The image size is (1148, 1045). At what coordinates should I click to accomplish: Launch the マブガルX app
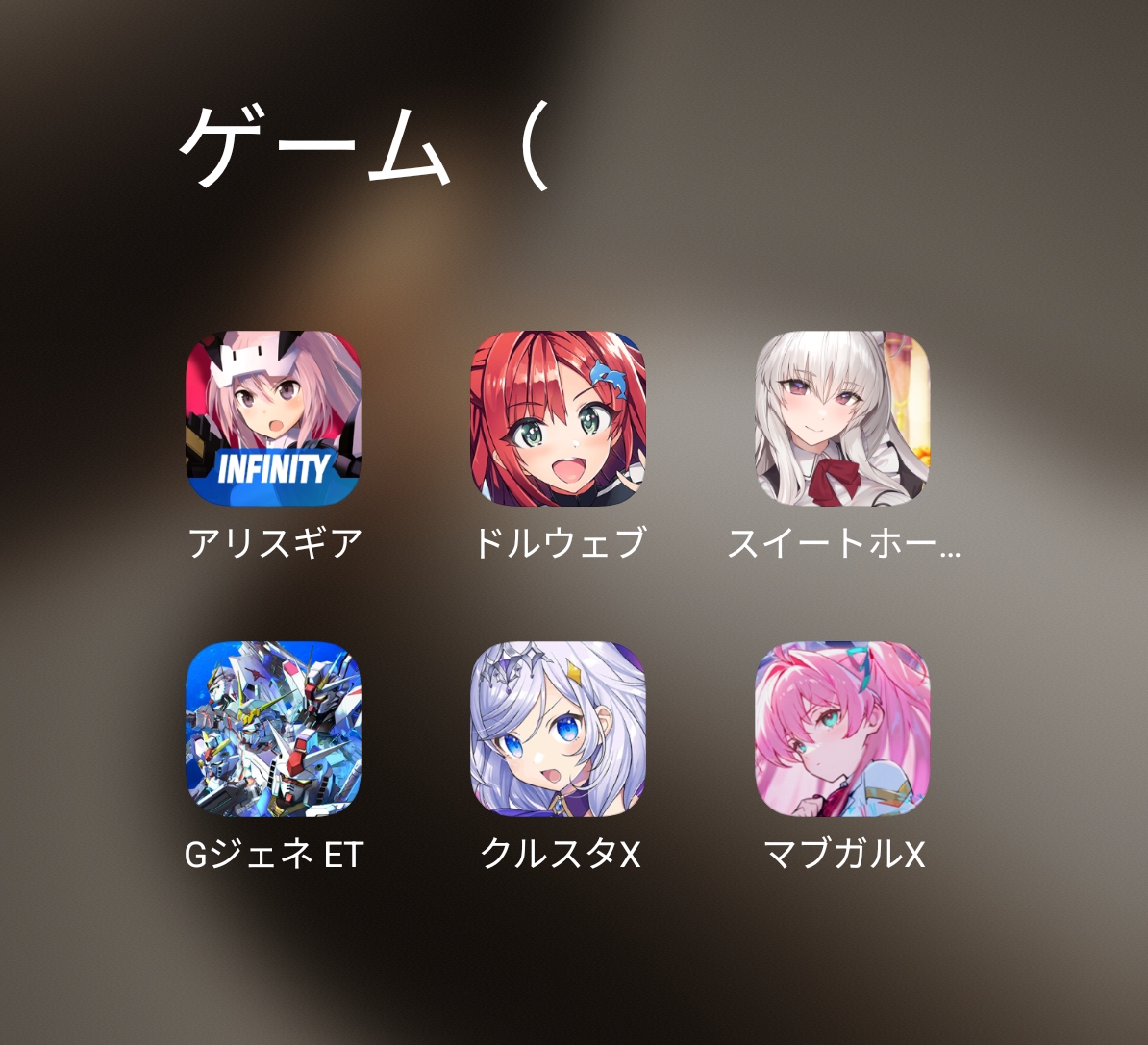tap(842, 729)
